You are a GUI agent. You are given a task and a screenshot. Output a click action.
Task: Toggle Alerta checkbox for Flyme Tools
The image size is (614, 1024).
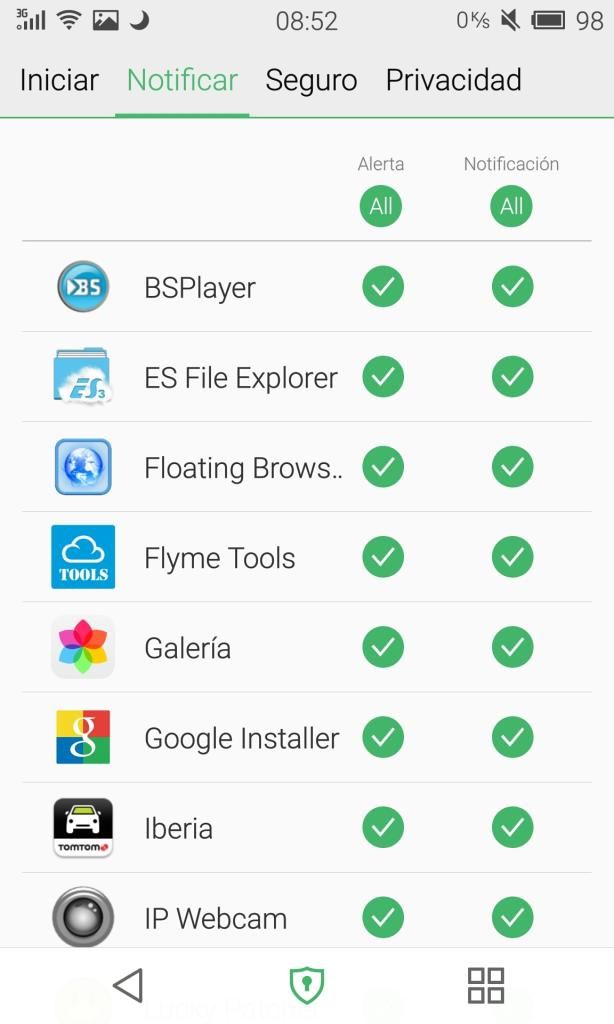(x=382, y=557)
